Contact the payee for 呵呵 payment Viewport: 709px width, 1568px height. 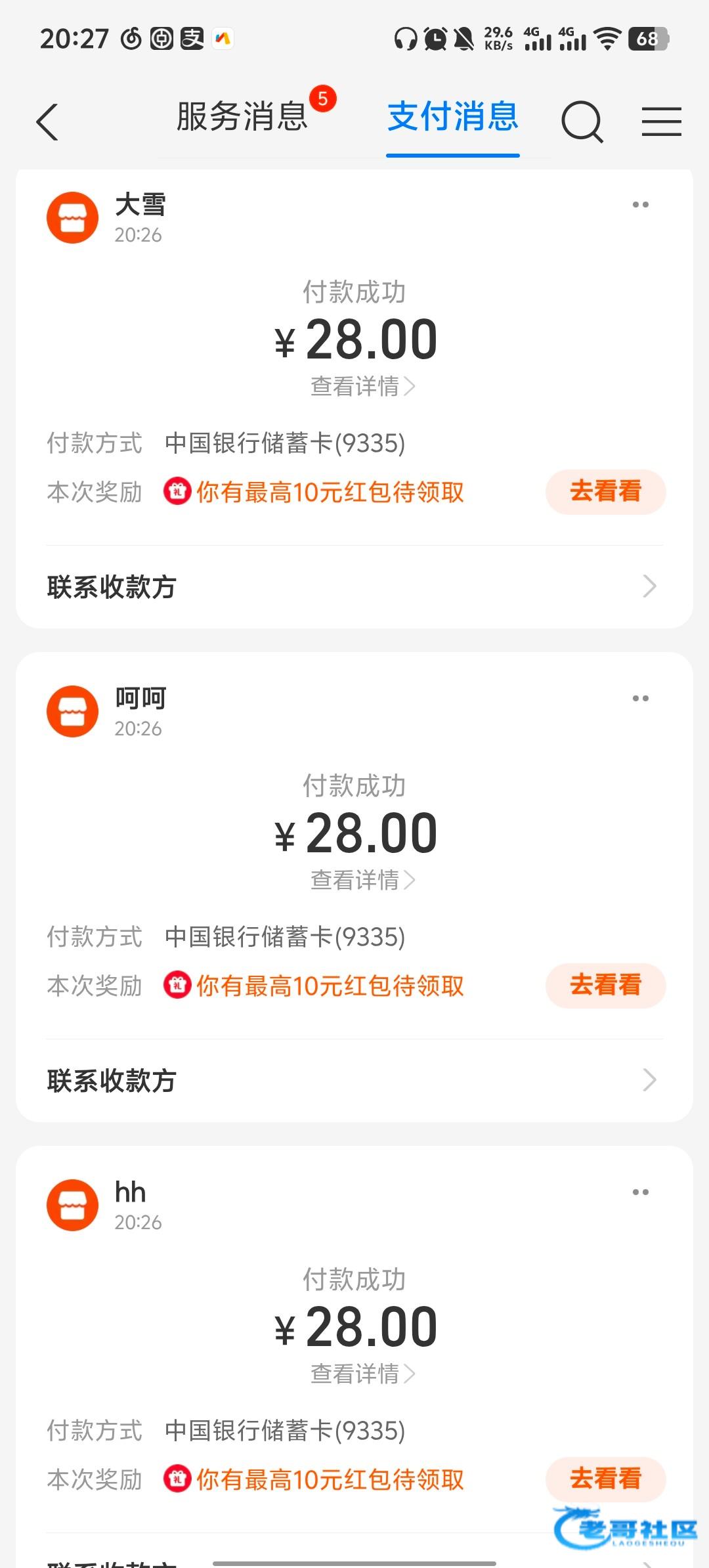coord(354,1080)
